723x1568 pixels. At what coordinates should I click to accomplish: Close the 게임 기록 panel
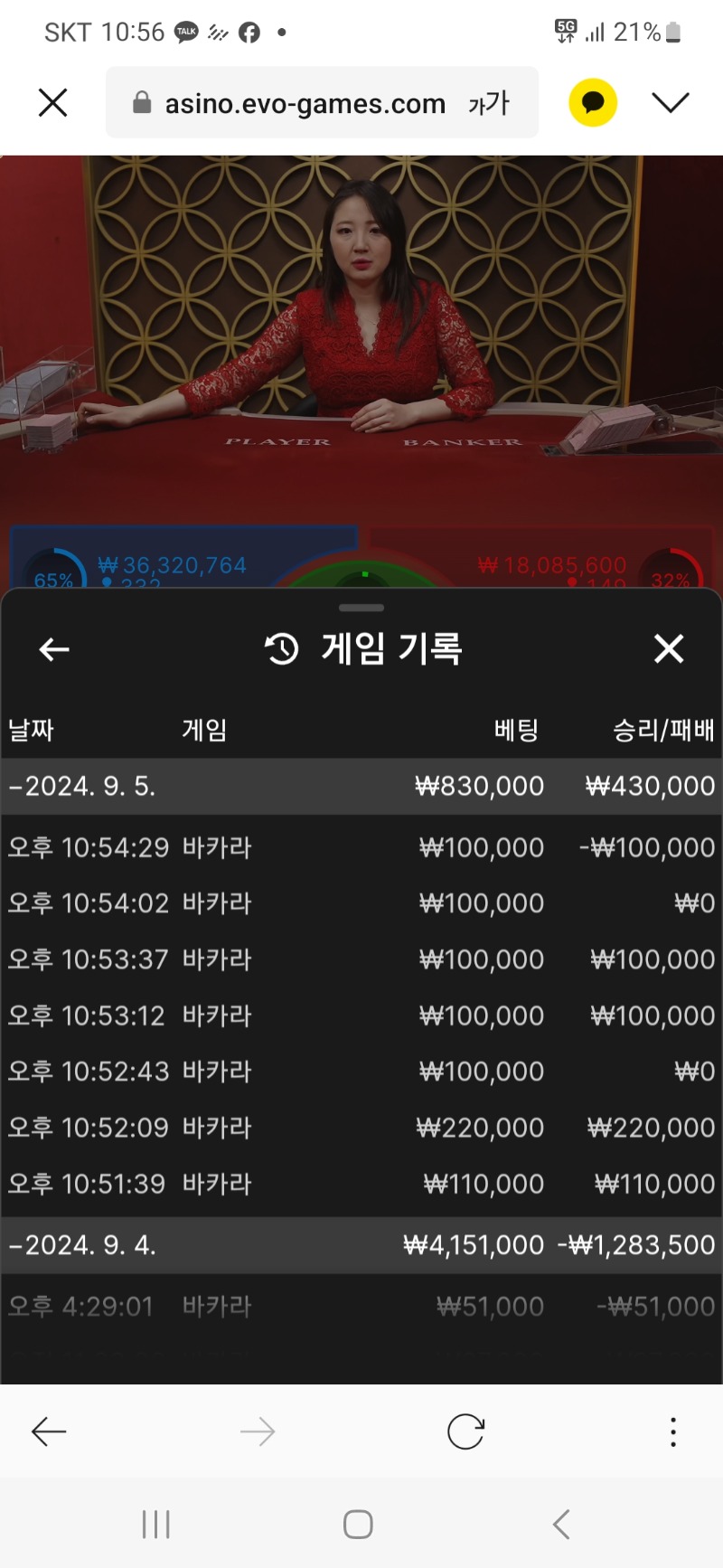(x=668, y=648)
